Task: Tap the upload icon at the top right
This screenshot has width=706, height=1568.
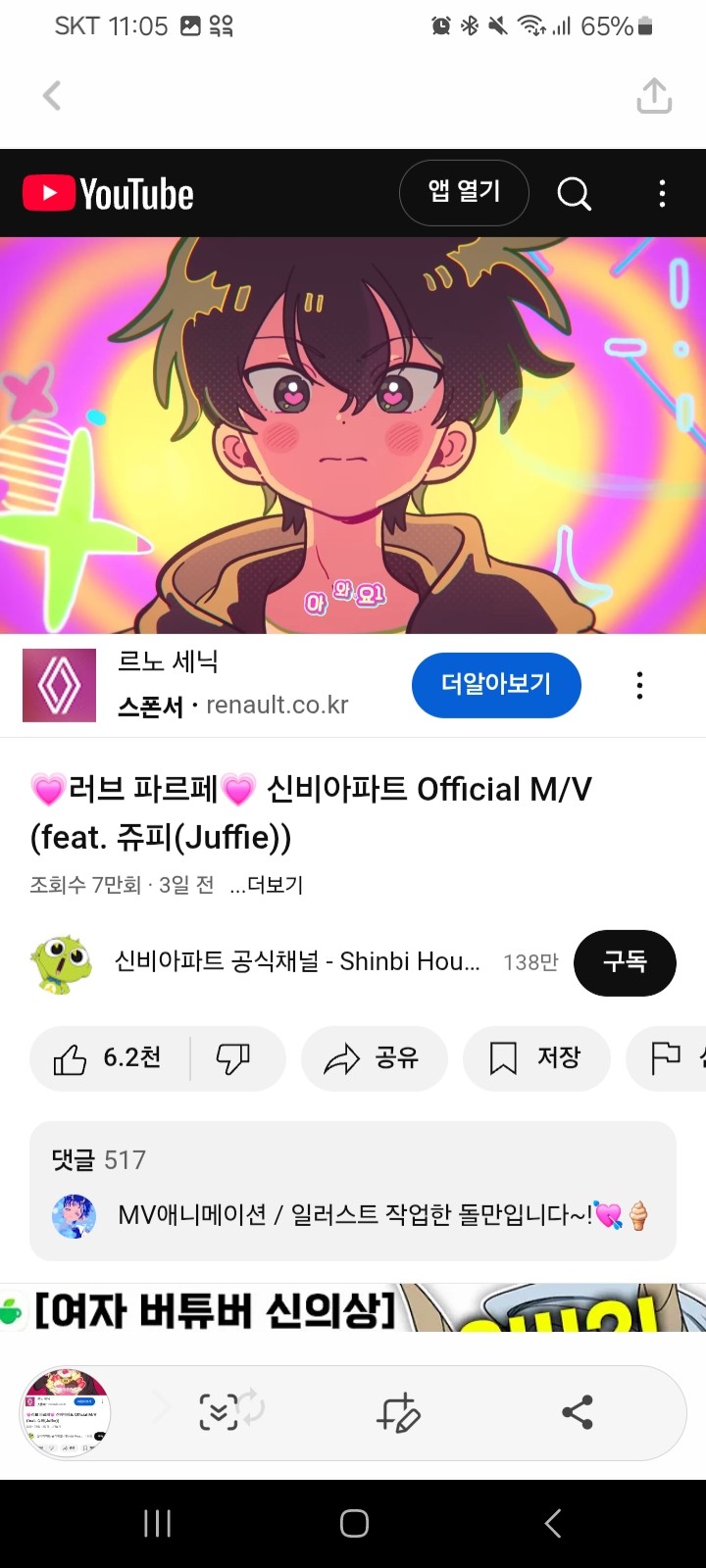Action: click(x=654, y=96)
